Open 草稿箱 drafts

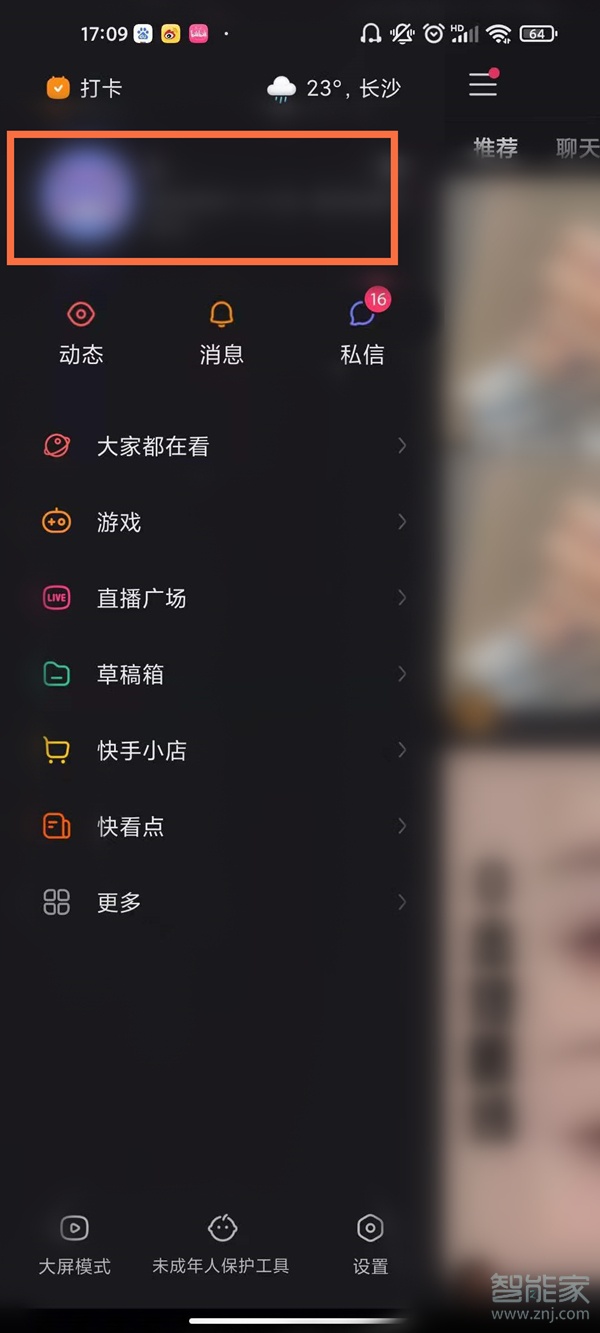coord(222,674)
